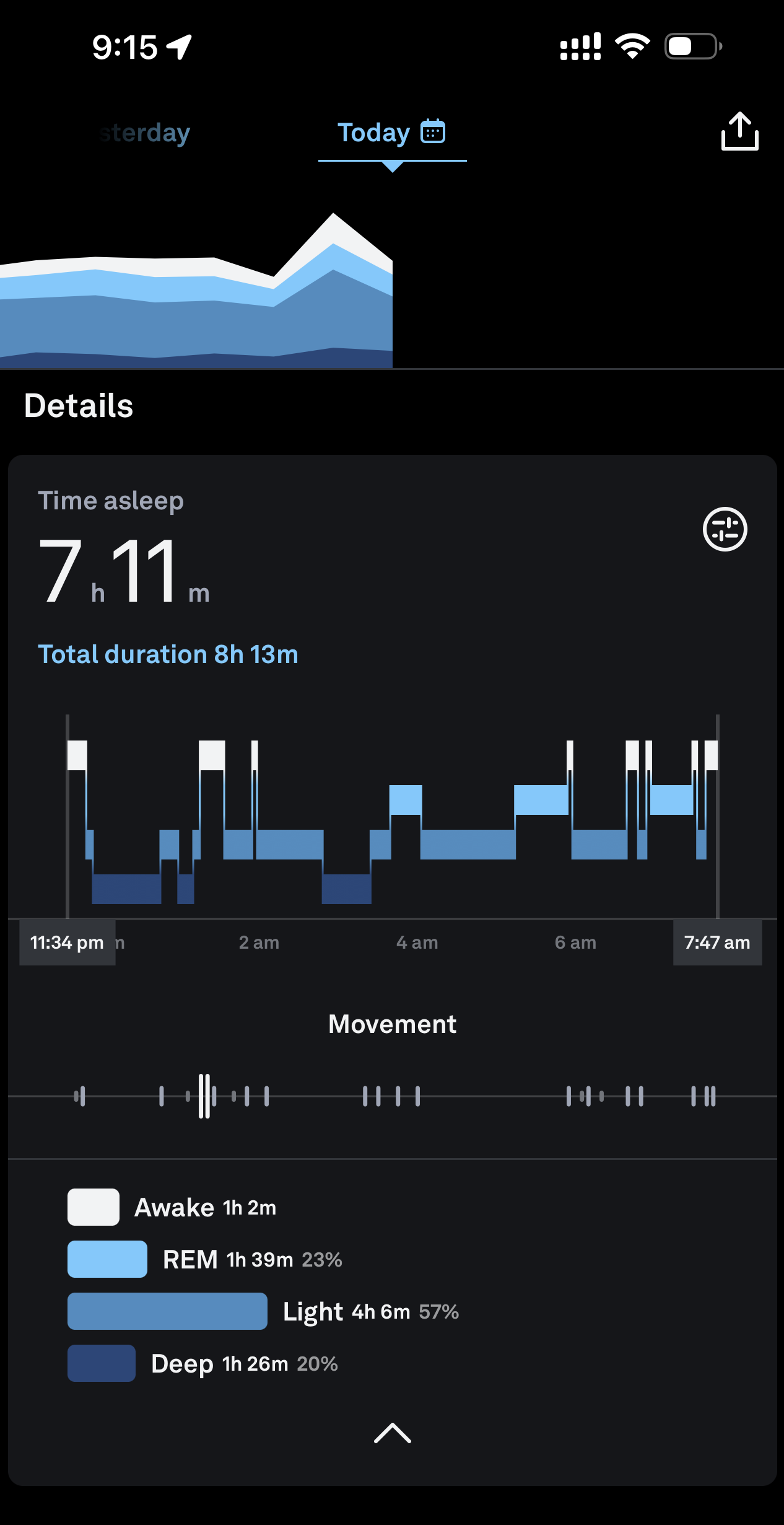Toggle the Light sleep stage visibility
784x1525 pixels.
click(167, 1311)
